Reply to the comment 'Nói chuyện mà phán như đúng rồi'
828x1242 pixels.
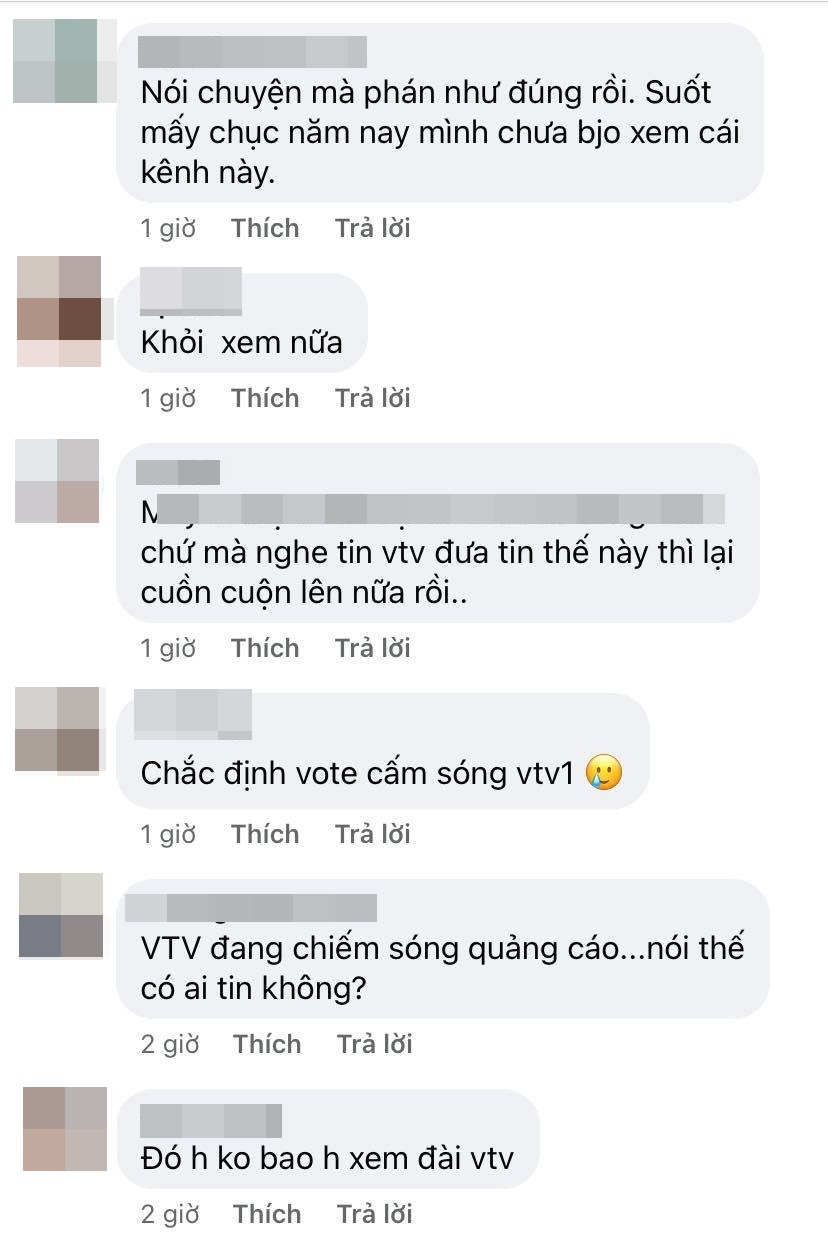tap(373, 228)
